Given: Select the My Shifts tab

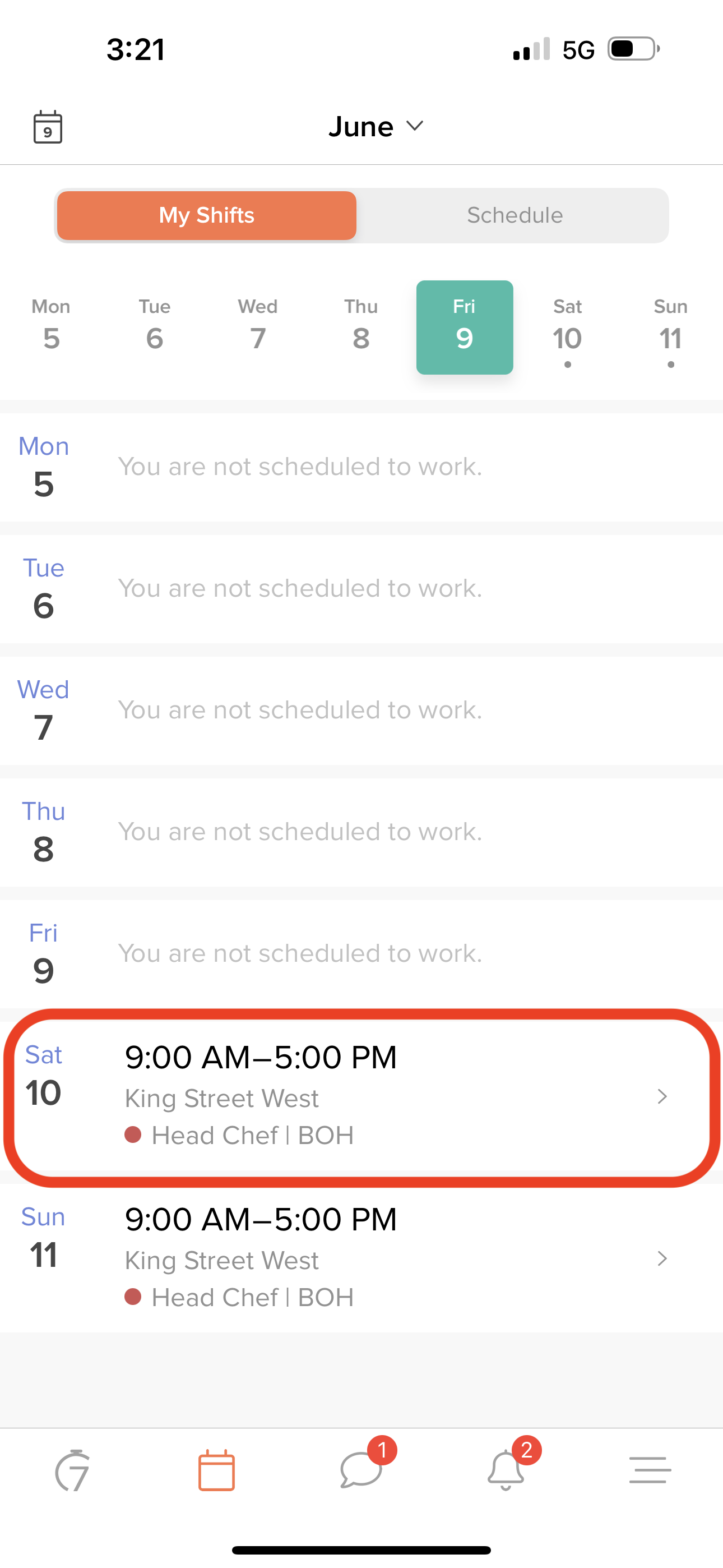Looking at the screenshot, I should pos(207,215).
